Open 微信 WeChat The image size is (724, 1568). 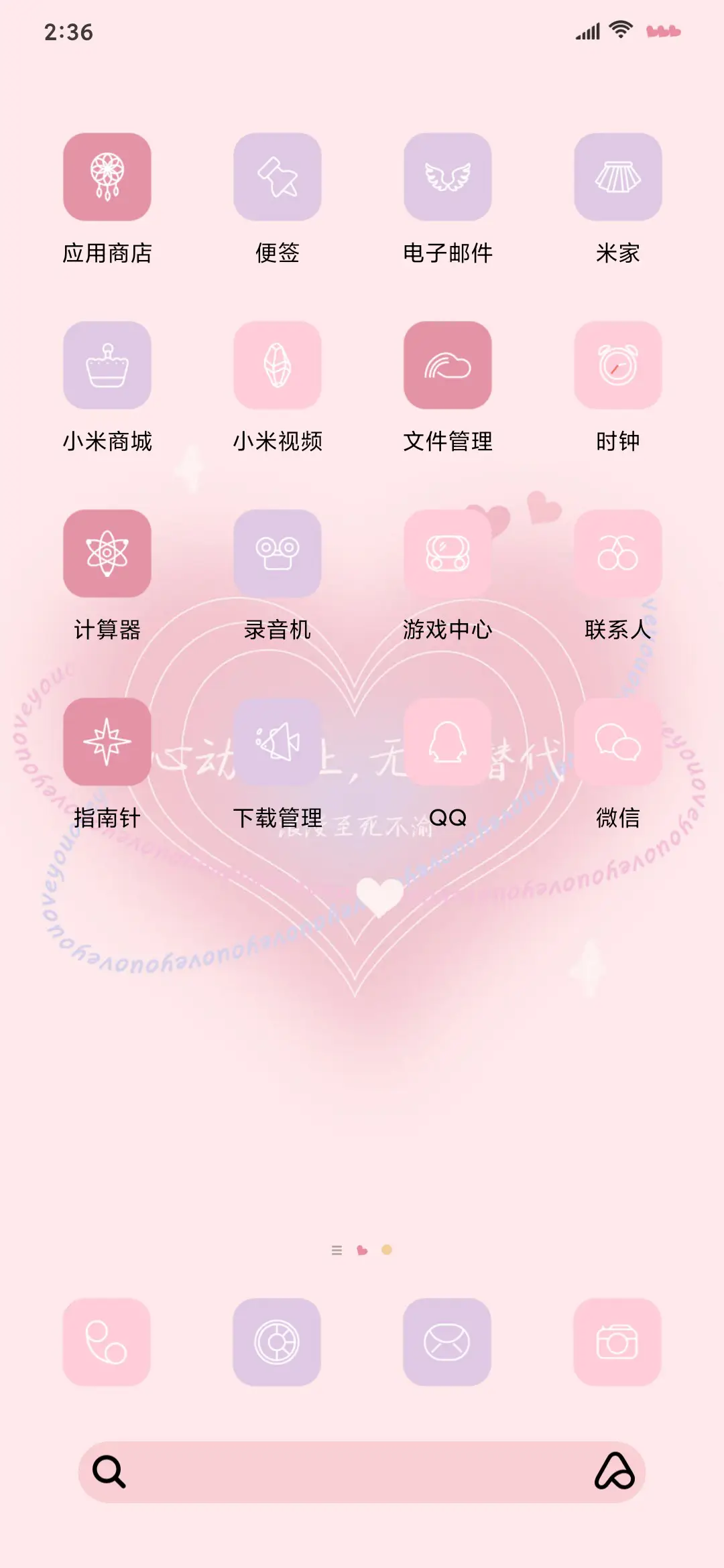pos(617,742)
